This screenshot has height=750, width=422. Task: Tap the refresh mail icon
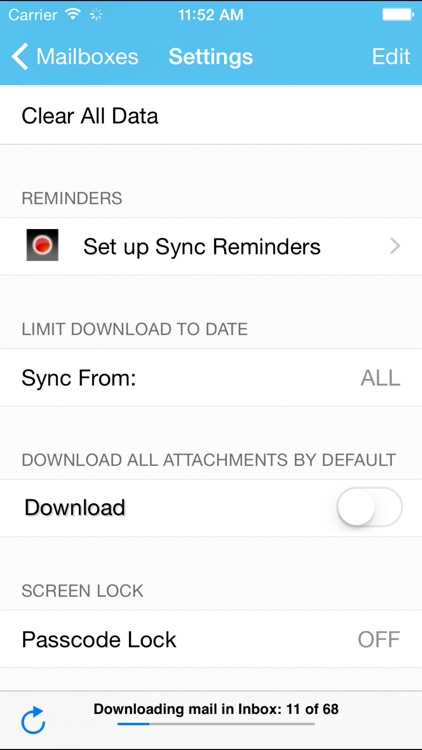tap(33, 720)
